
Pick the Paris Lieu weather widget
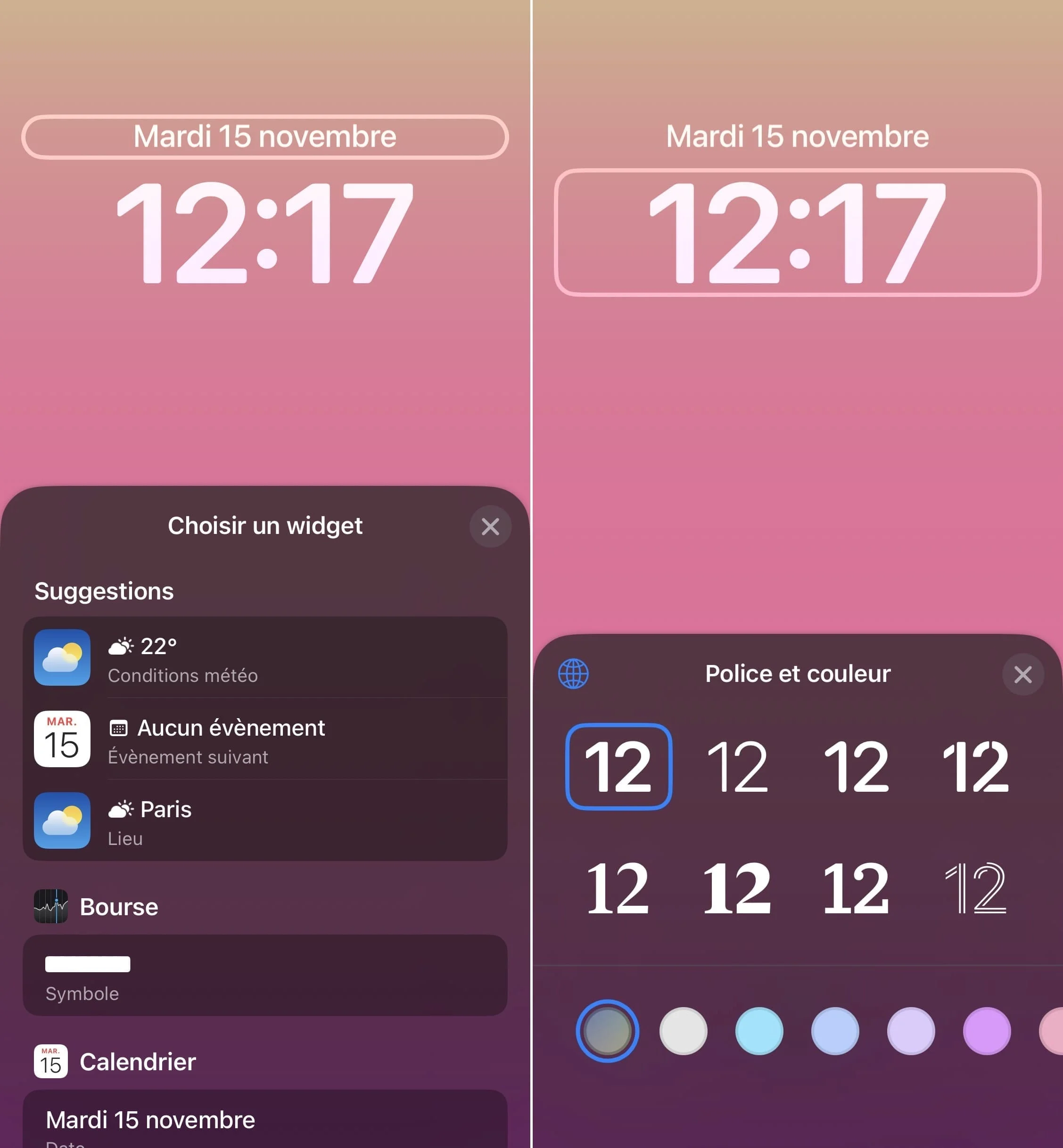point(264,821)
